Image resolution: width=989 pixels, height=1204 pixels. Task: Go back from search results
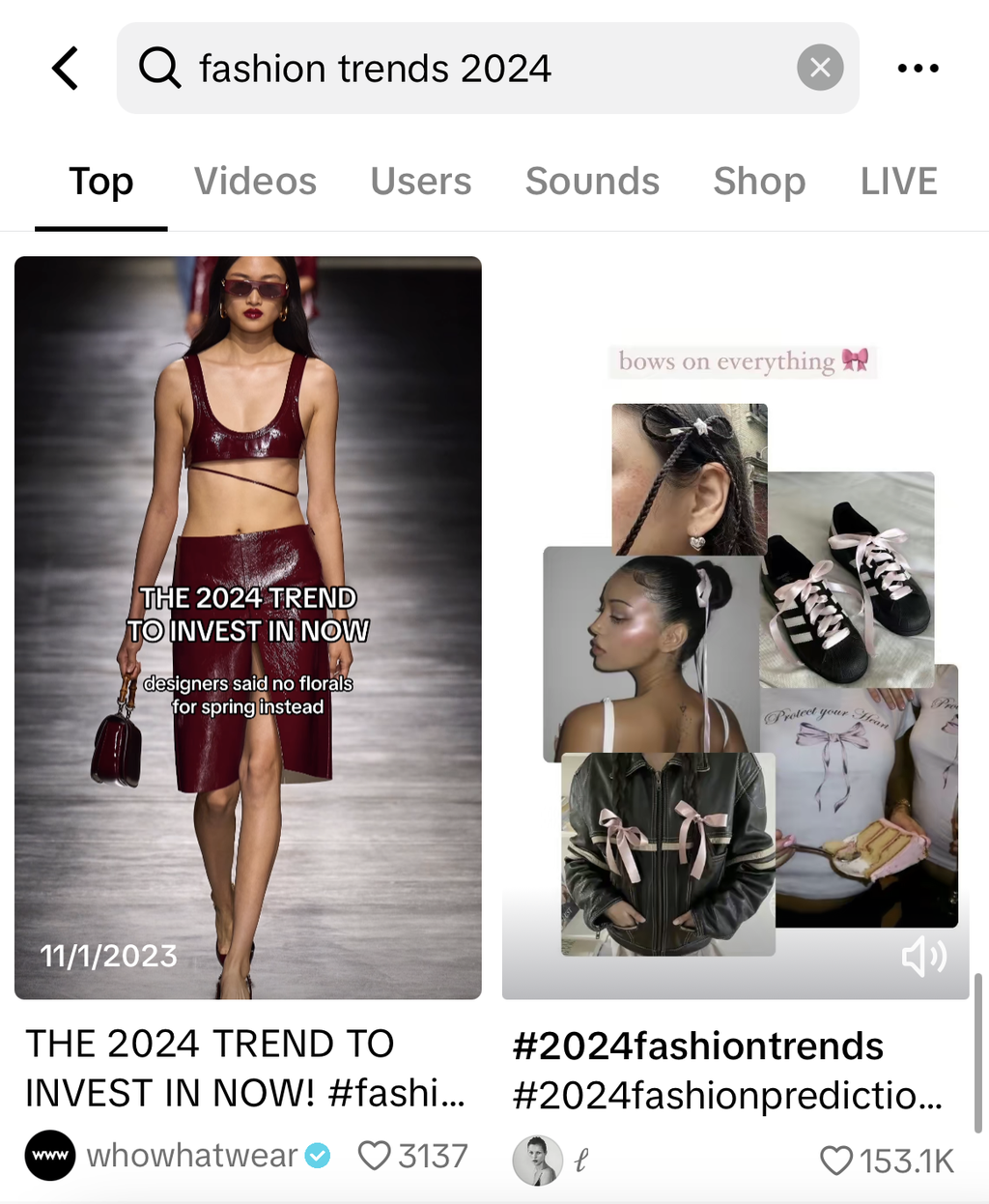[x=65, y=69]
